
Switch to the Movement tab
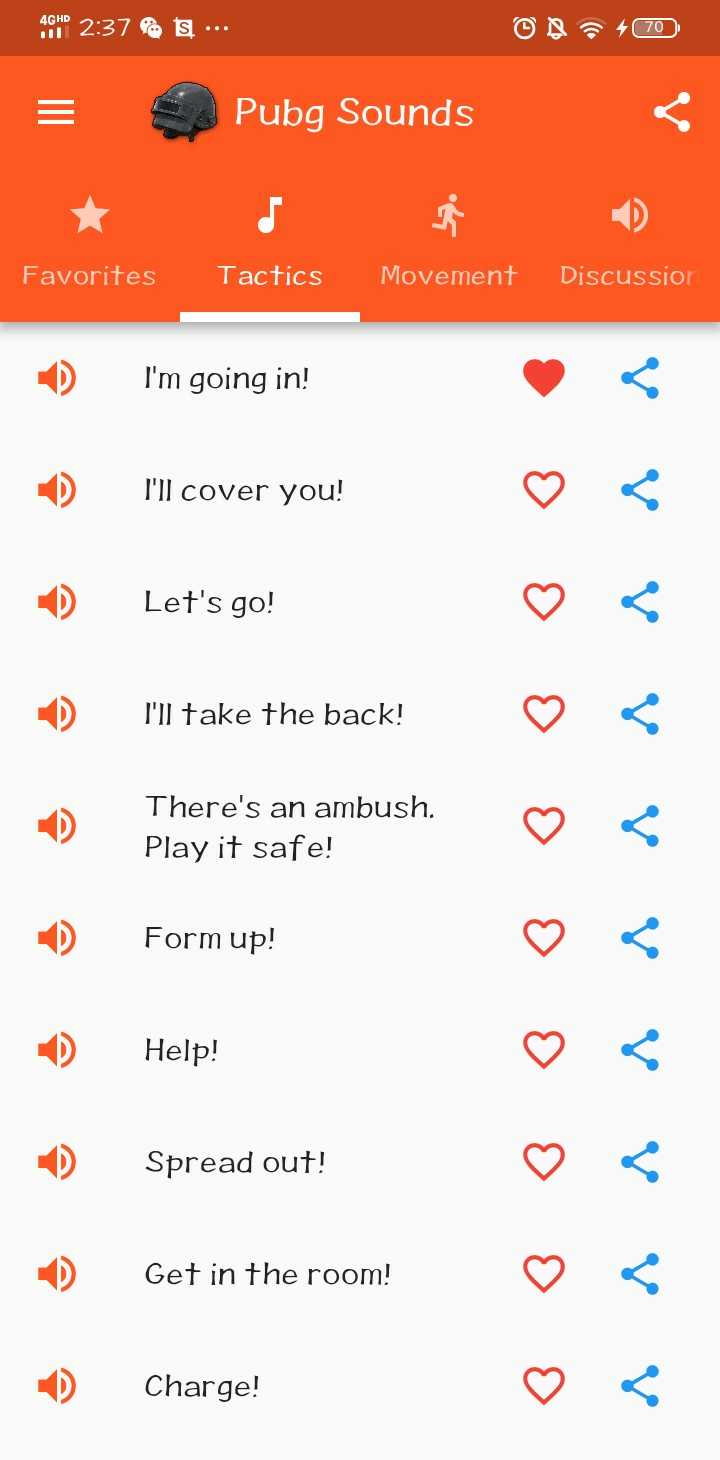(449, 242)
